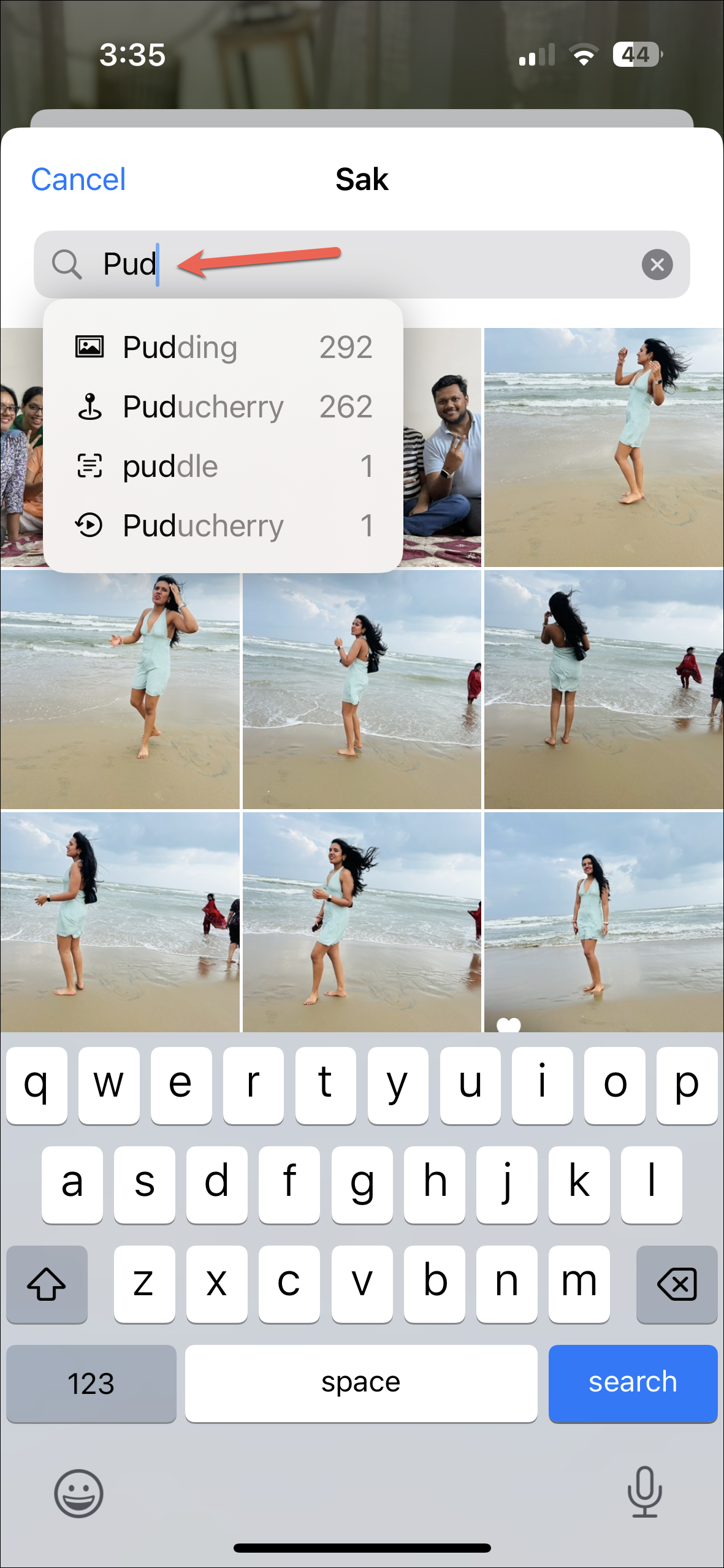
Task: Tap the space bar
Action: coord(360,1383)
